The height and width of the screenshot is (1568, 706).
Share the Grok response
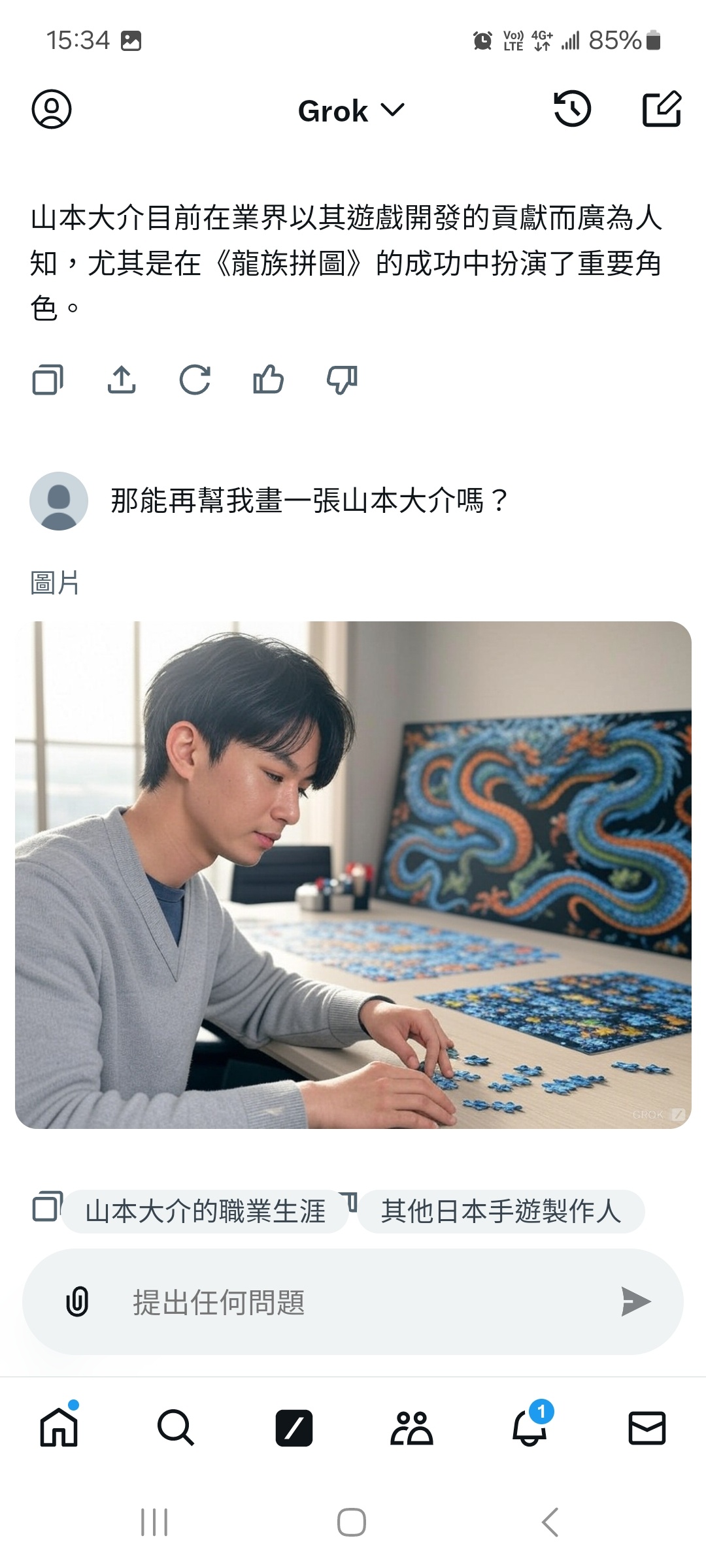pos(122,380)
